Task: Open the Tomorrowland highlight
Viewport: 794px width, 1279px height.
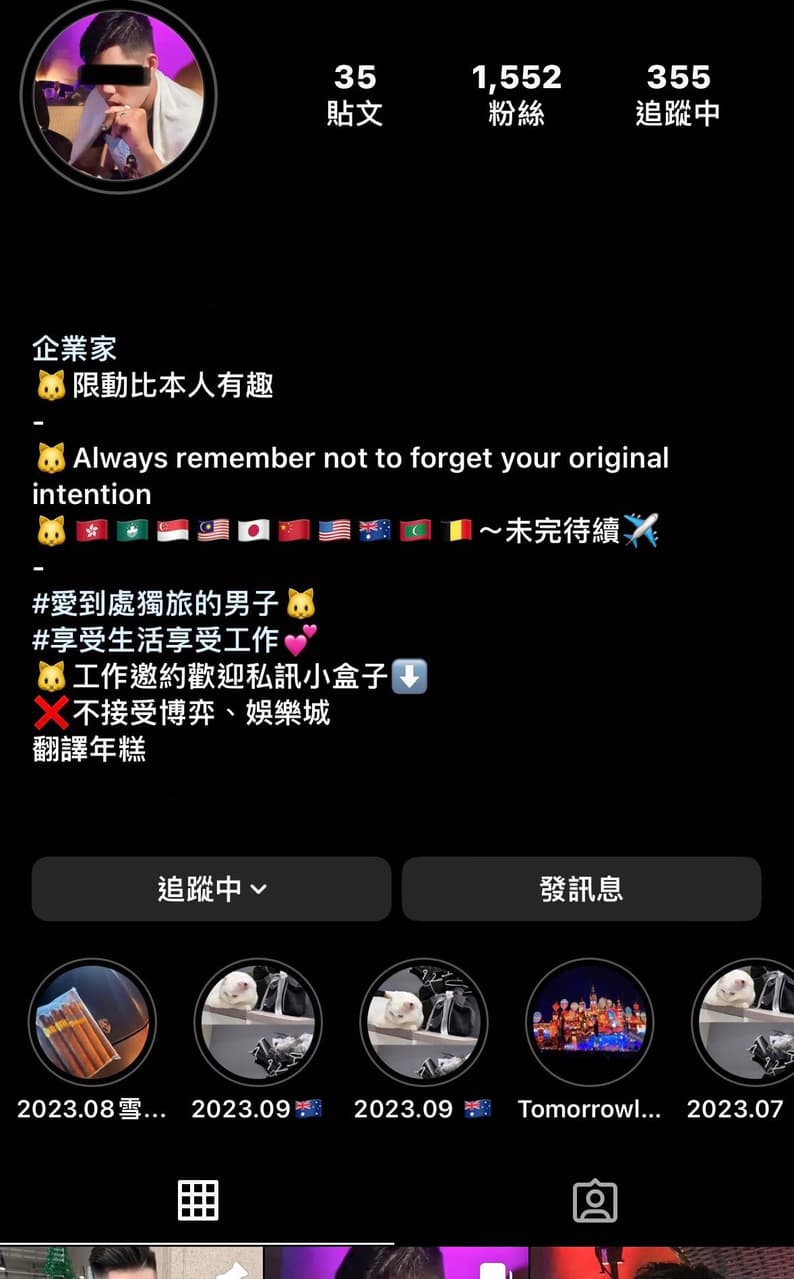Action: [x=589, y=1022]
